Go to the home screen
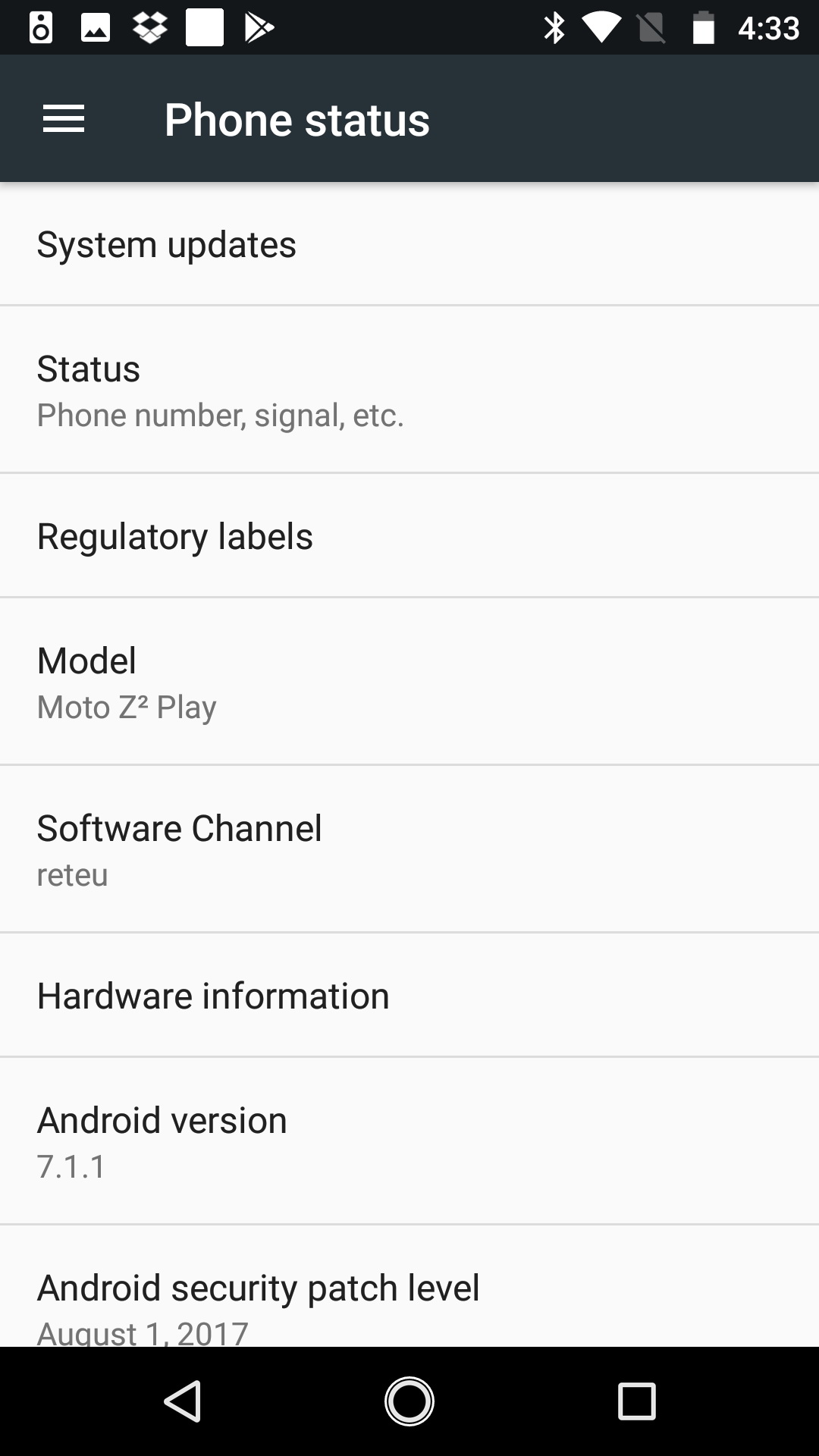 409,1401
